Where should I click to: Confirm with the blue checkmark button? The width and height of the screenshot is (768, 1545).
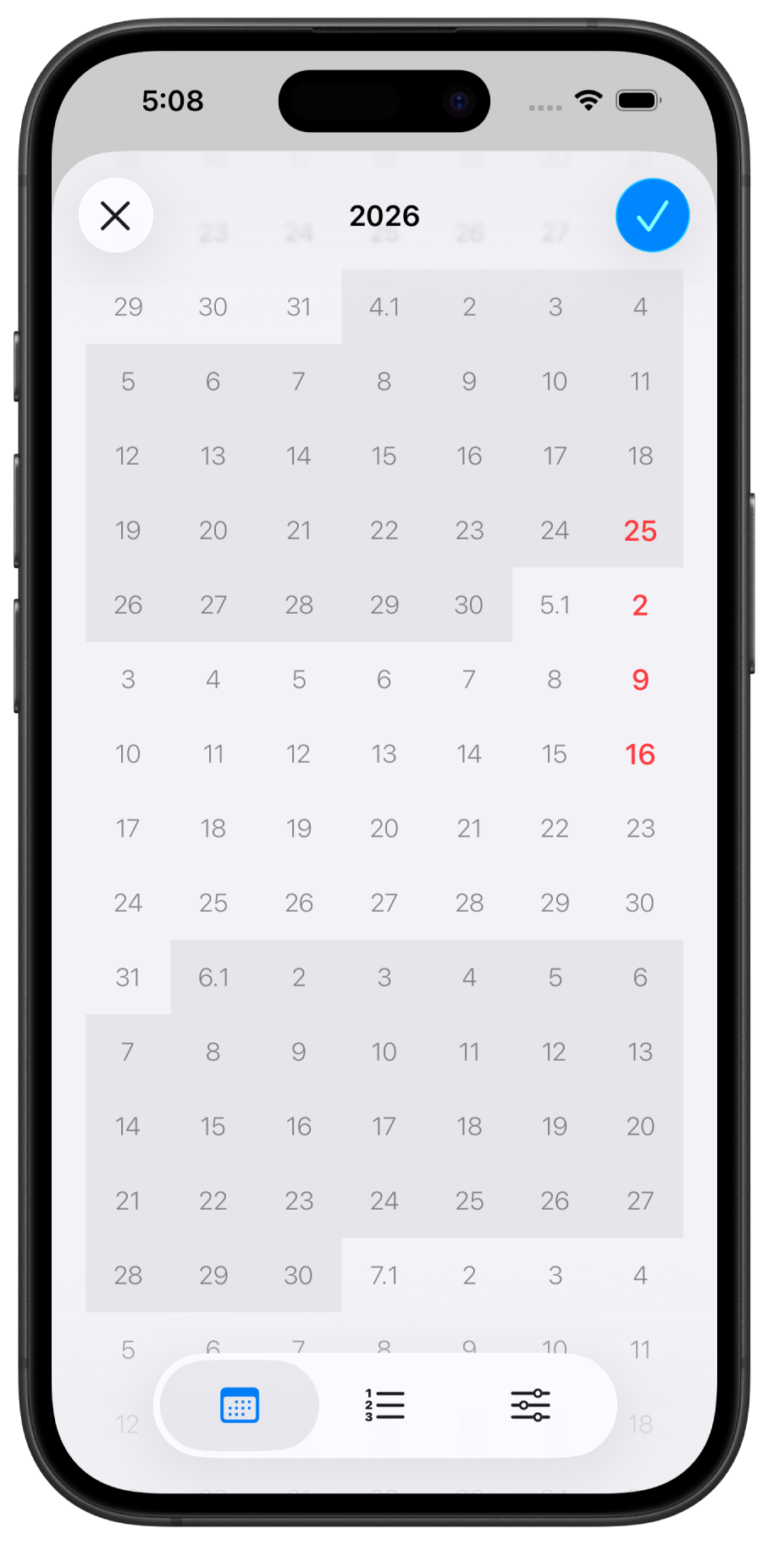pos(652,215)
